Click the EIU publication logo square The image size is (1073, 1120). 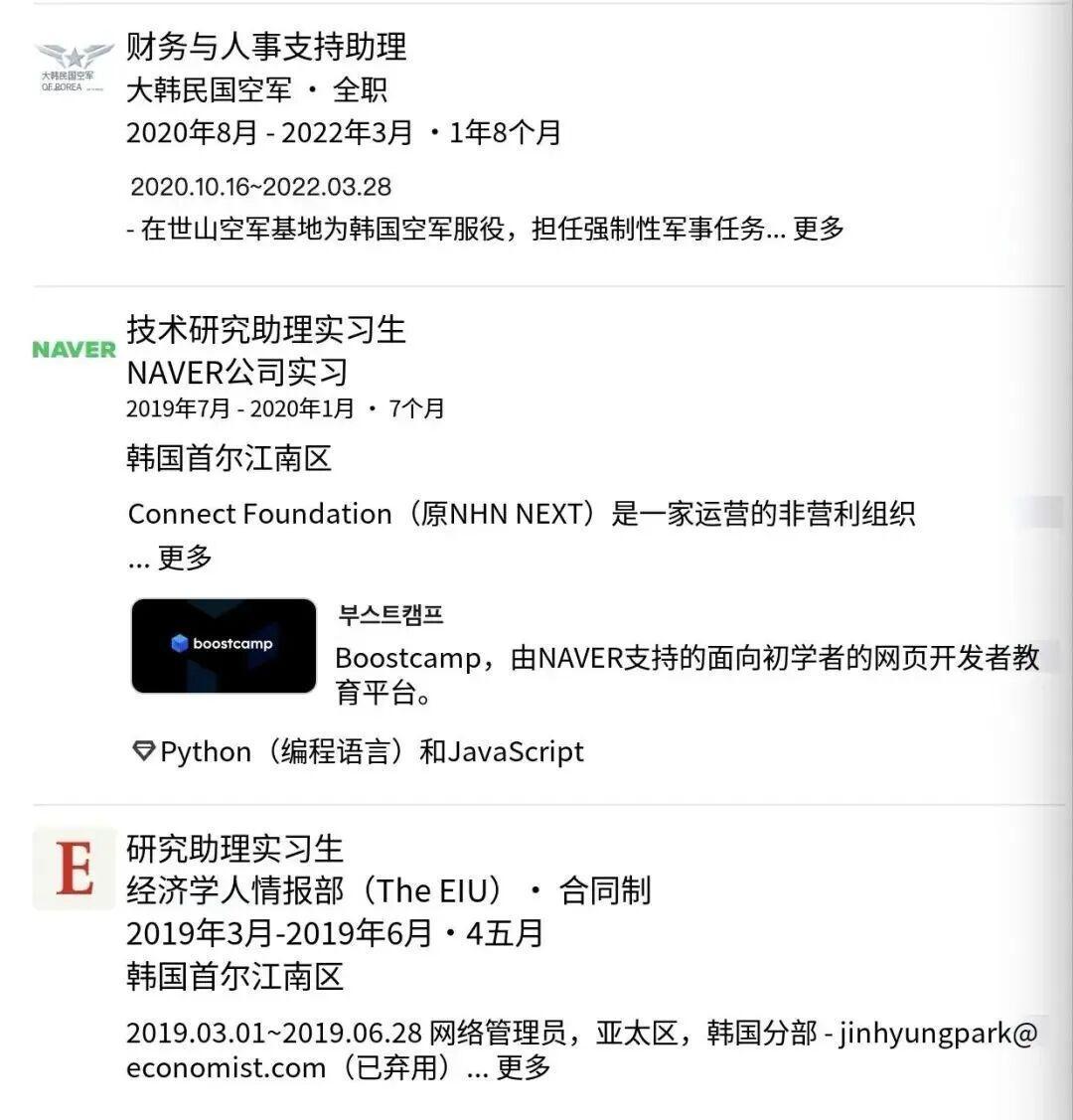coord(74,866)
